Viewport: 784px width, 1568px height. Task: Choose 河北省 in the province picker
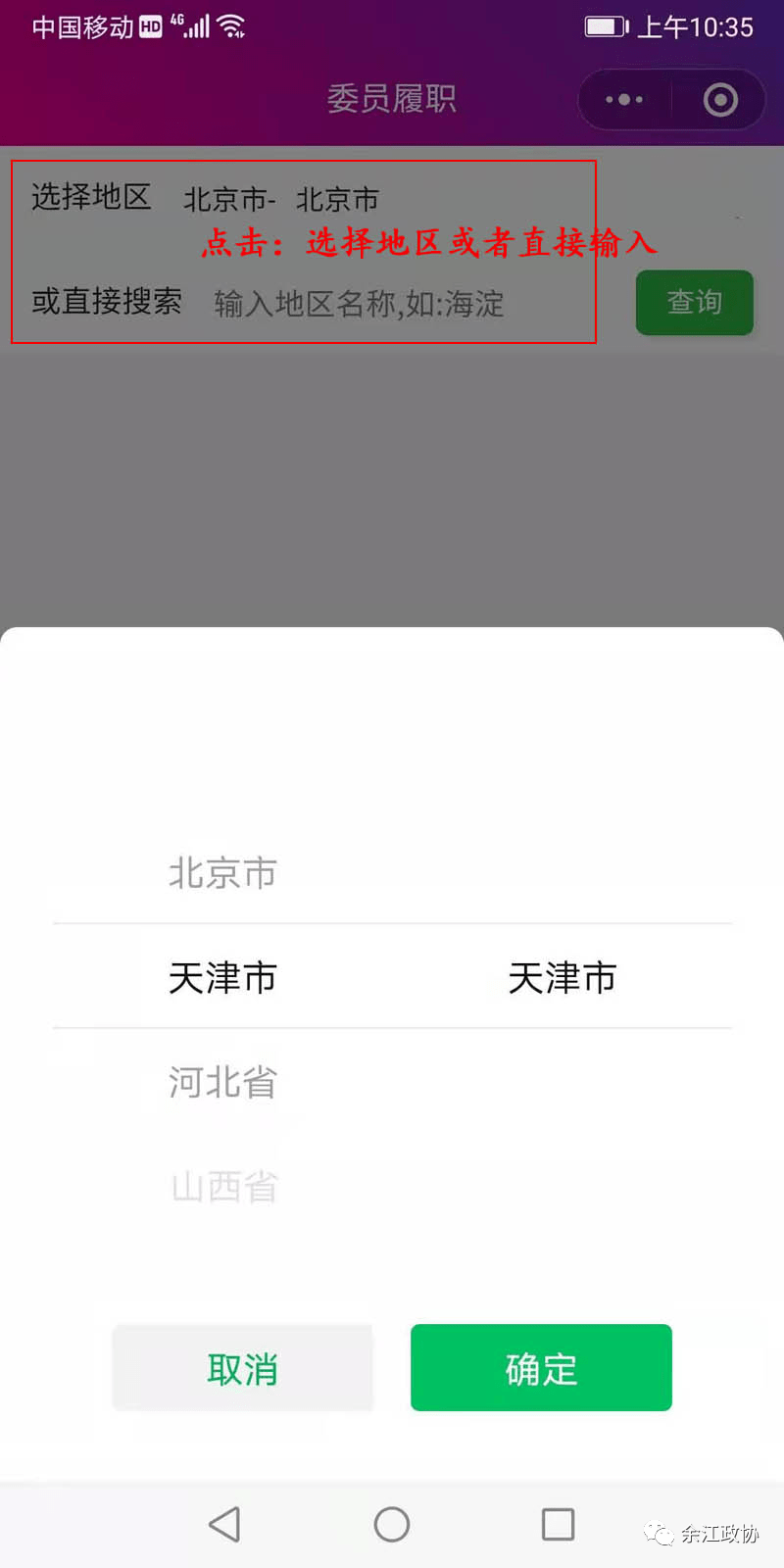[222, 1082]
